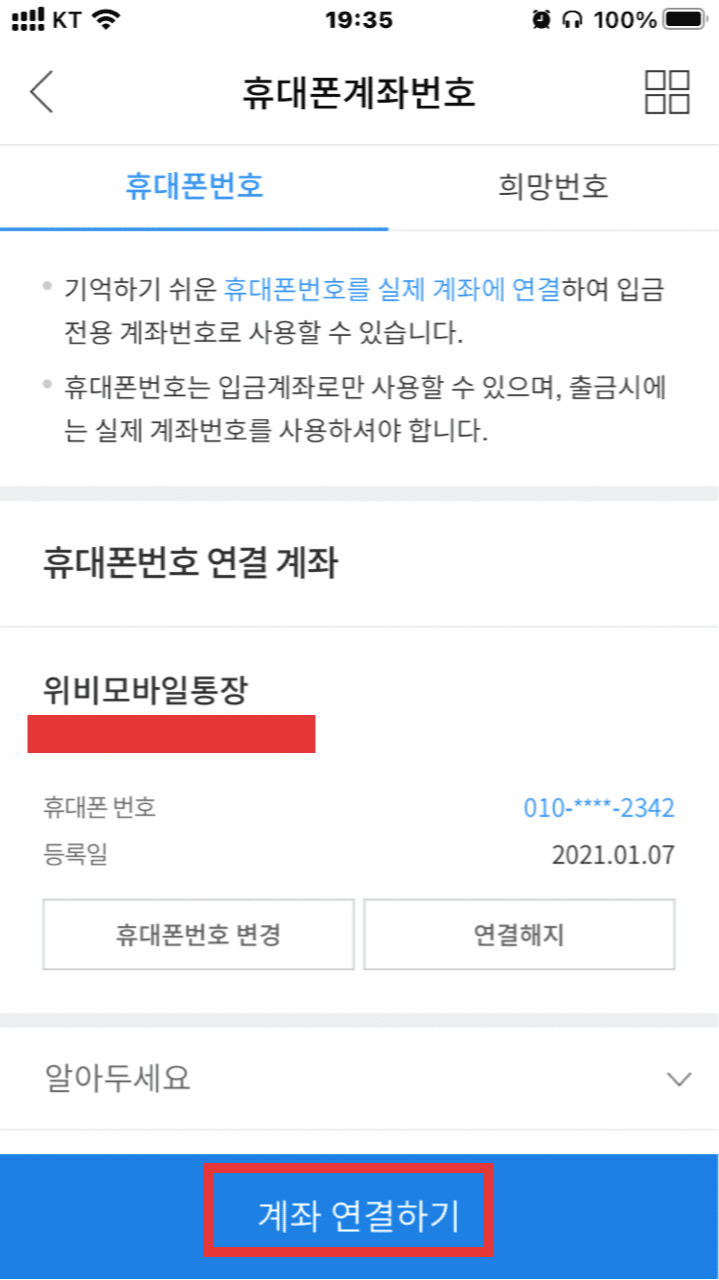Open the grid menu icon
Screen dimensions: 719x1280
667,92
